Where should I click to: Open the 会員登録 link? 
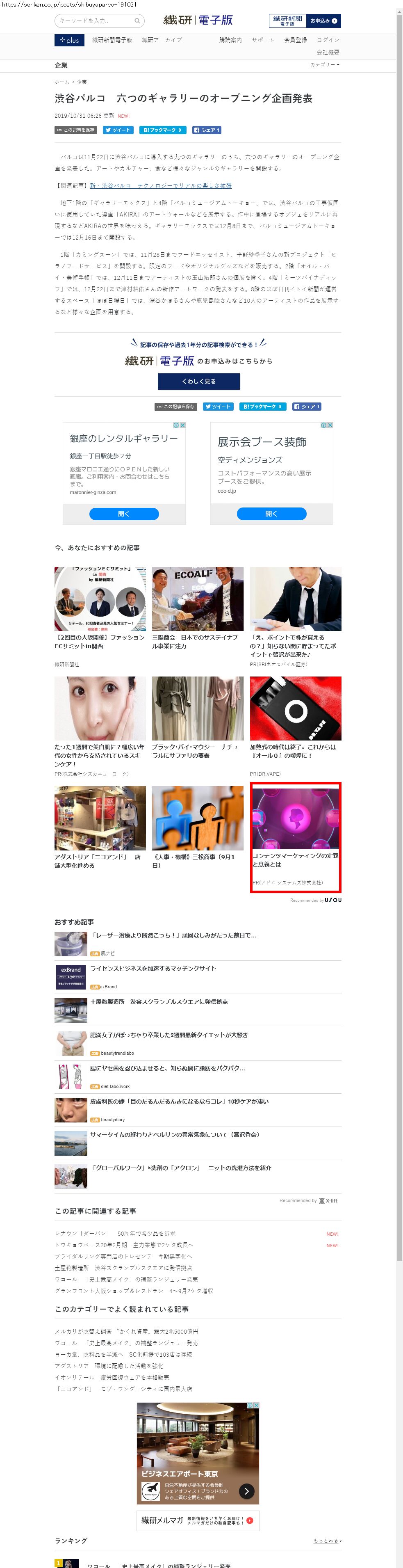296,40
